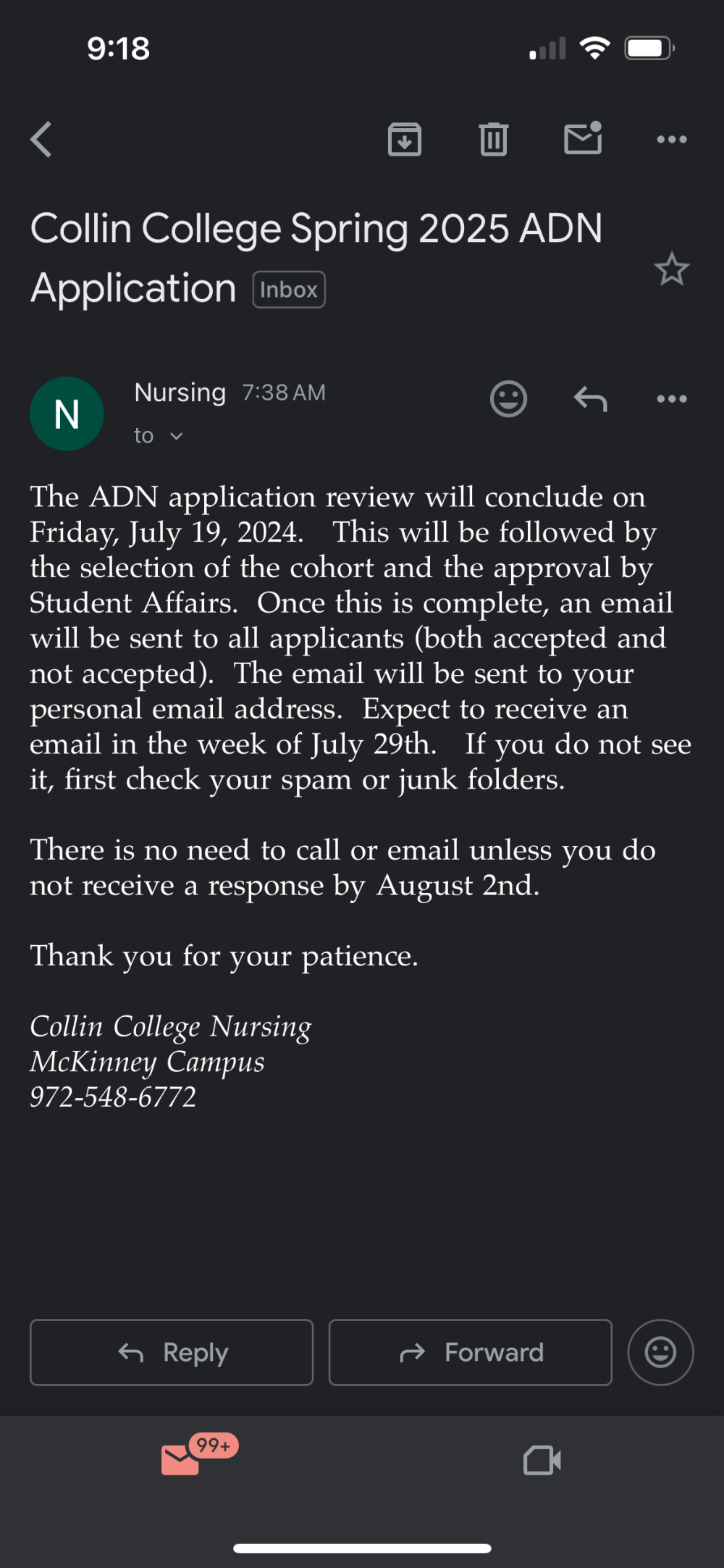724x1568 pixels.
Task: Open message options next to reply arrow
Action: pyautogui.click(x=671, y=398)
